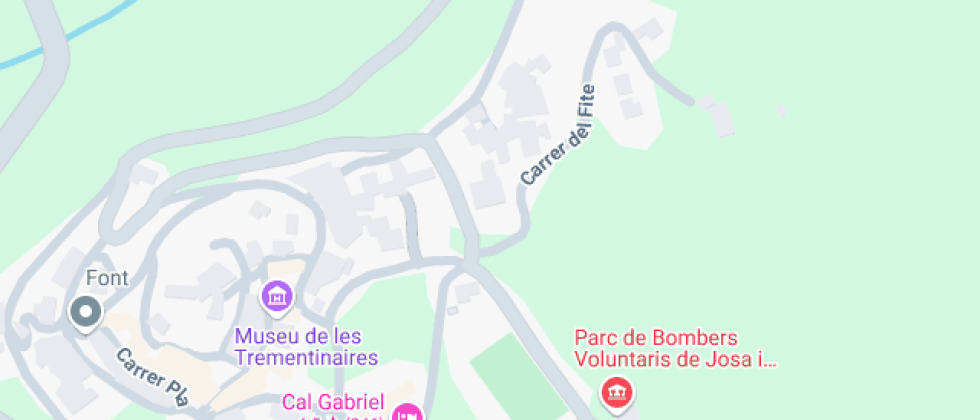980x420 pixels.
Task: Open Parc de Bombers Voluntaris marker
Action: [616, 391]
